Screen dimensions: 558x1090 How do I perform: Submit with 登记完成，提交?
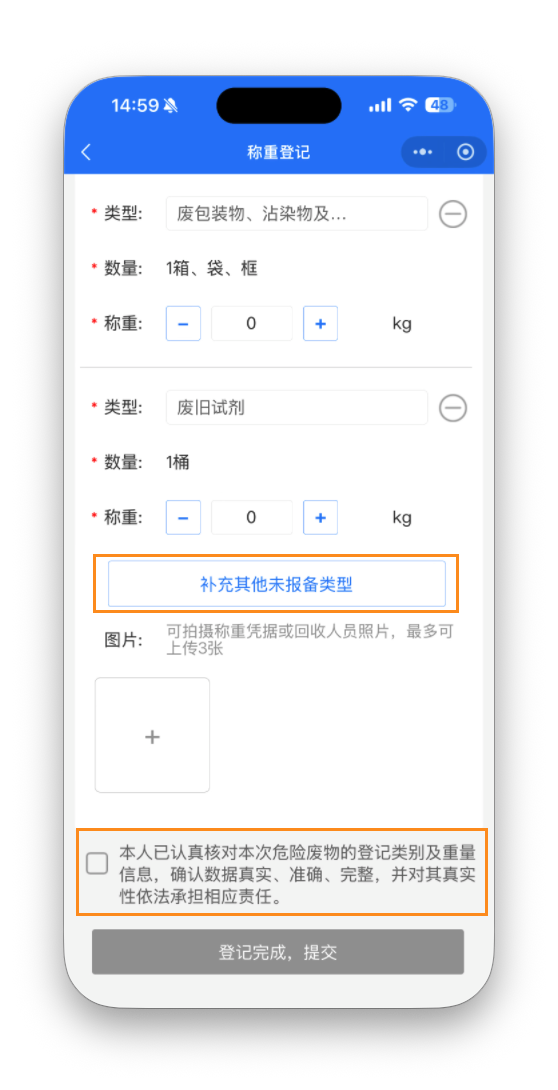[277, 952]
